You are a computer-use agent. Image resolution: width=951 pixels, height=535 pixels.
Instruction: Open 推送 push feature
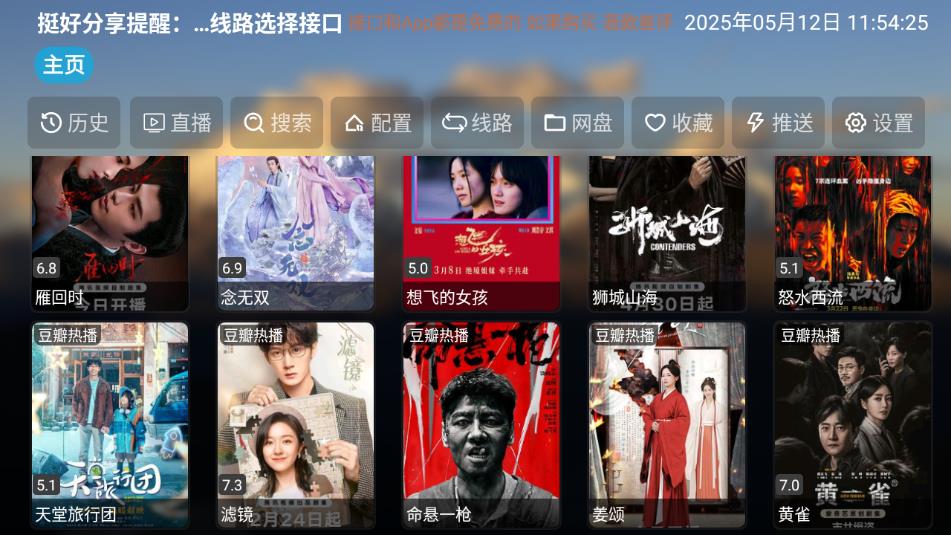[x=778, y=123]
